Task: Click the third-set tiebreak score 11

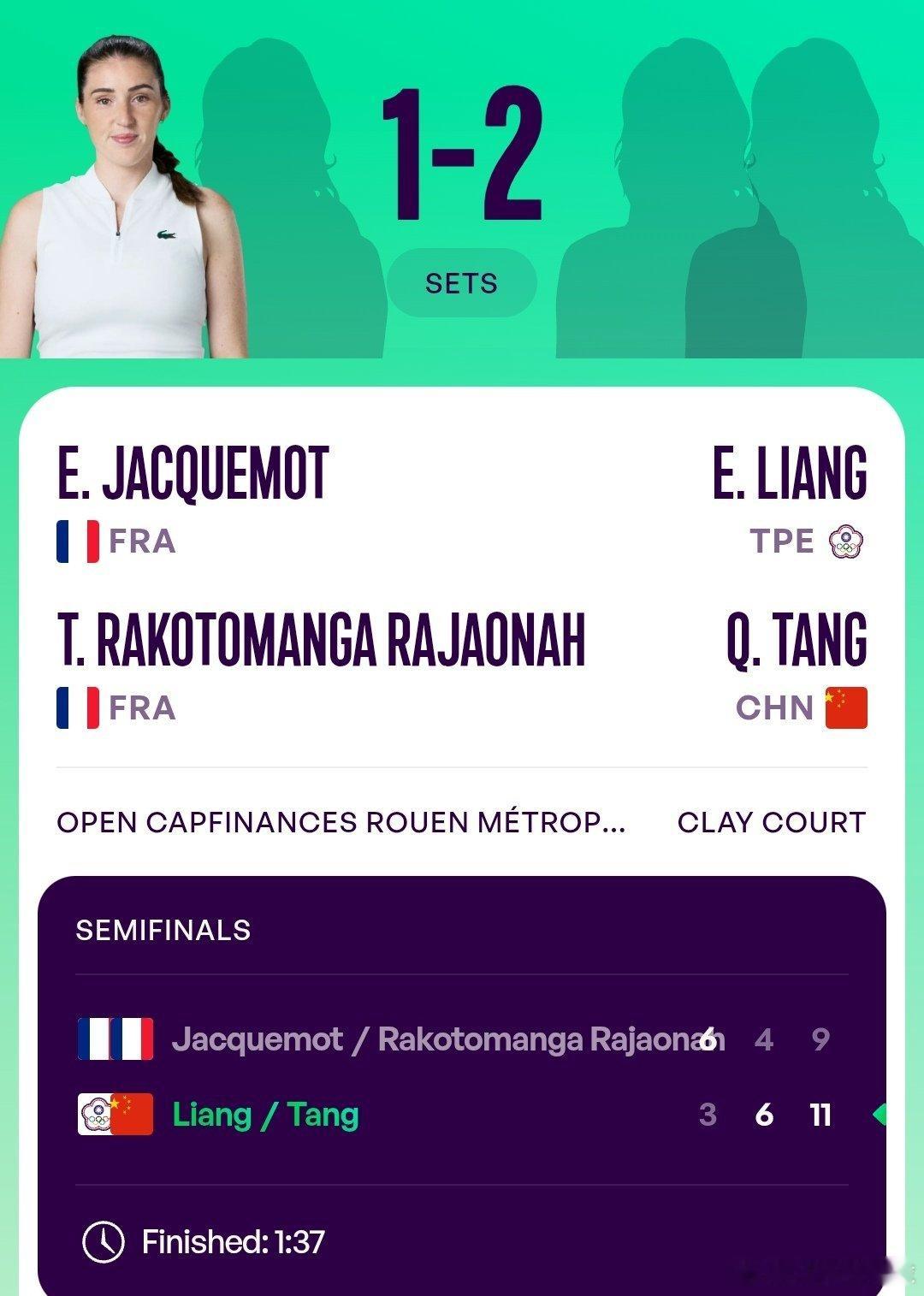Action: point(820,1114)
